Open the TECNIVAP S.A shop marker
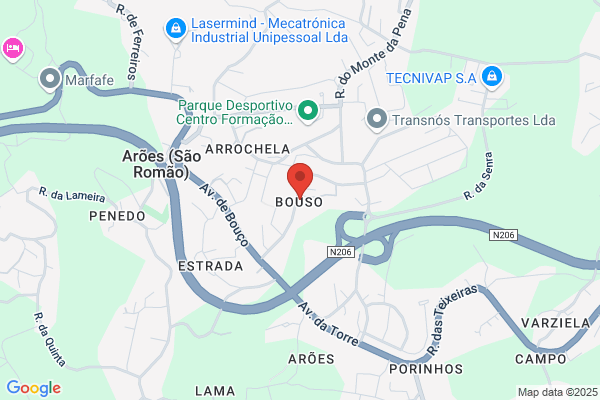The image size is (600, 400). [492, 78]
